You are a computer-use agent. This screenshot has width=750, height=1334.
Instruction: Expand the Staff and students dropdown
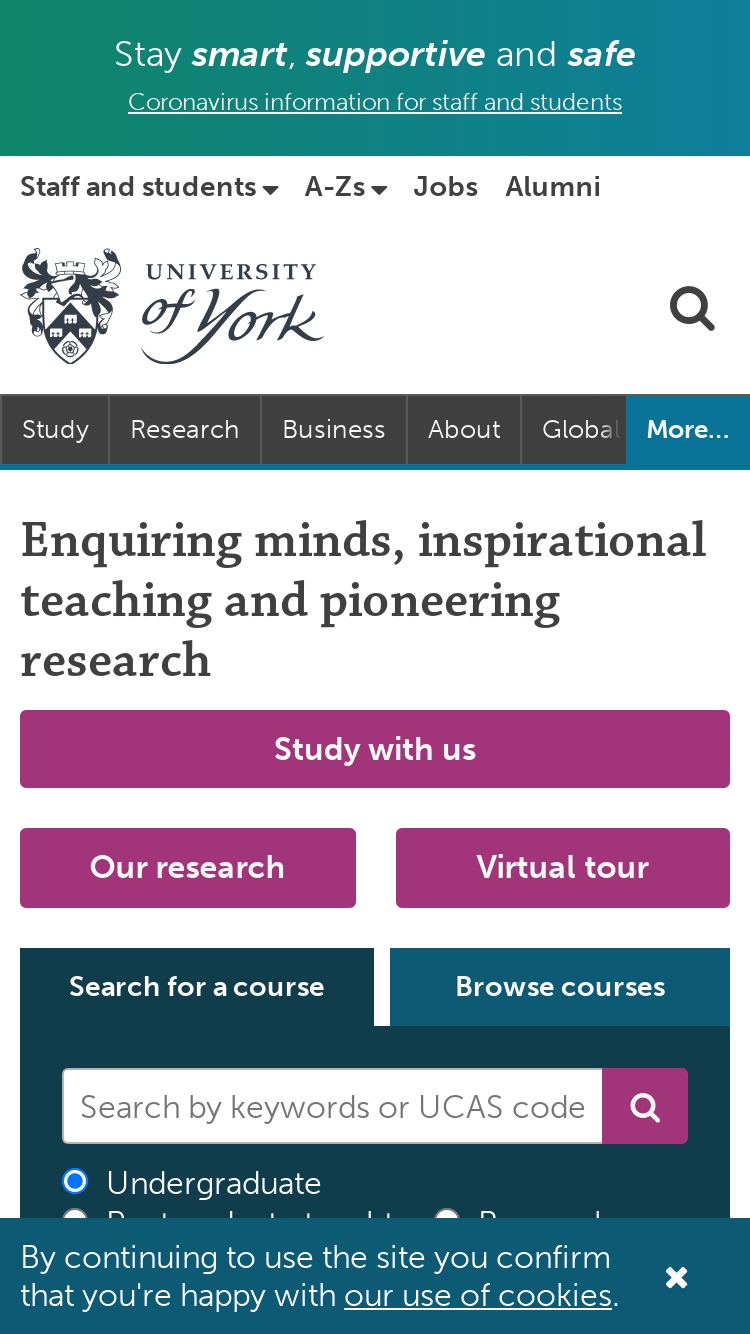pyautogui.click(x=149, y=187)
